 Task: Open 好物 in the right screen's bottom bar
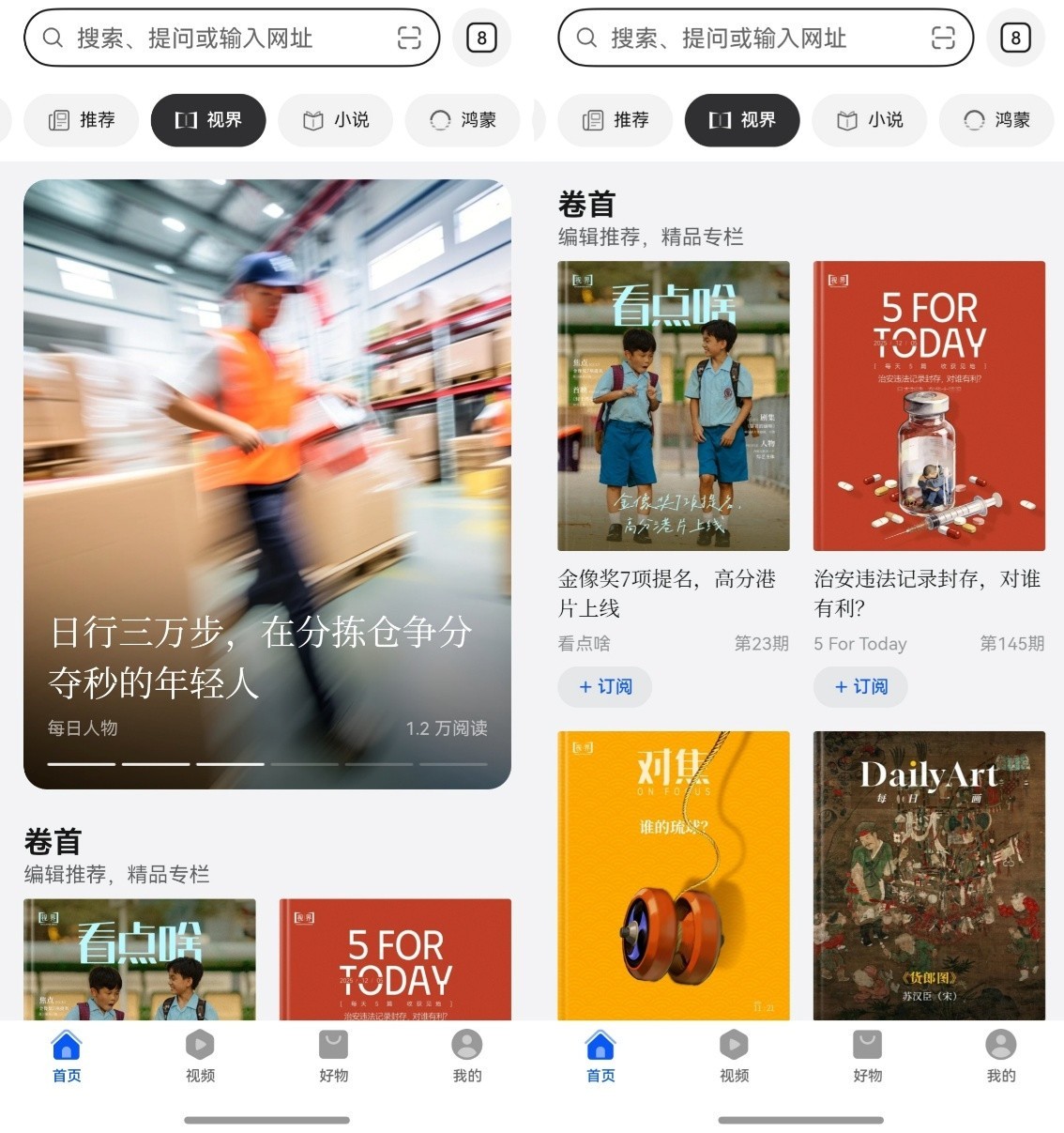tap(867, 1056)
